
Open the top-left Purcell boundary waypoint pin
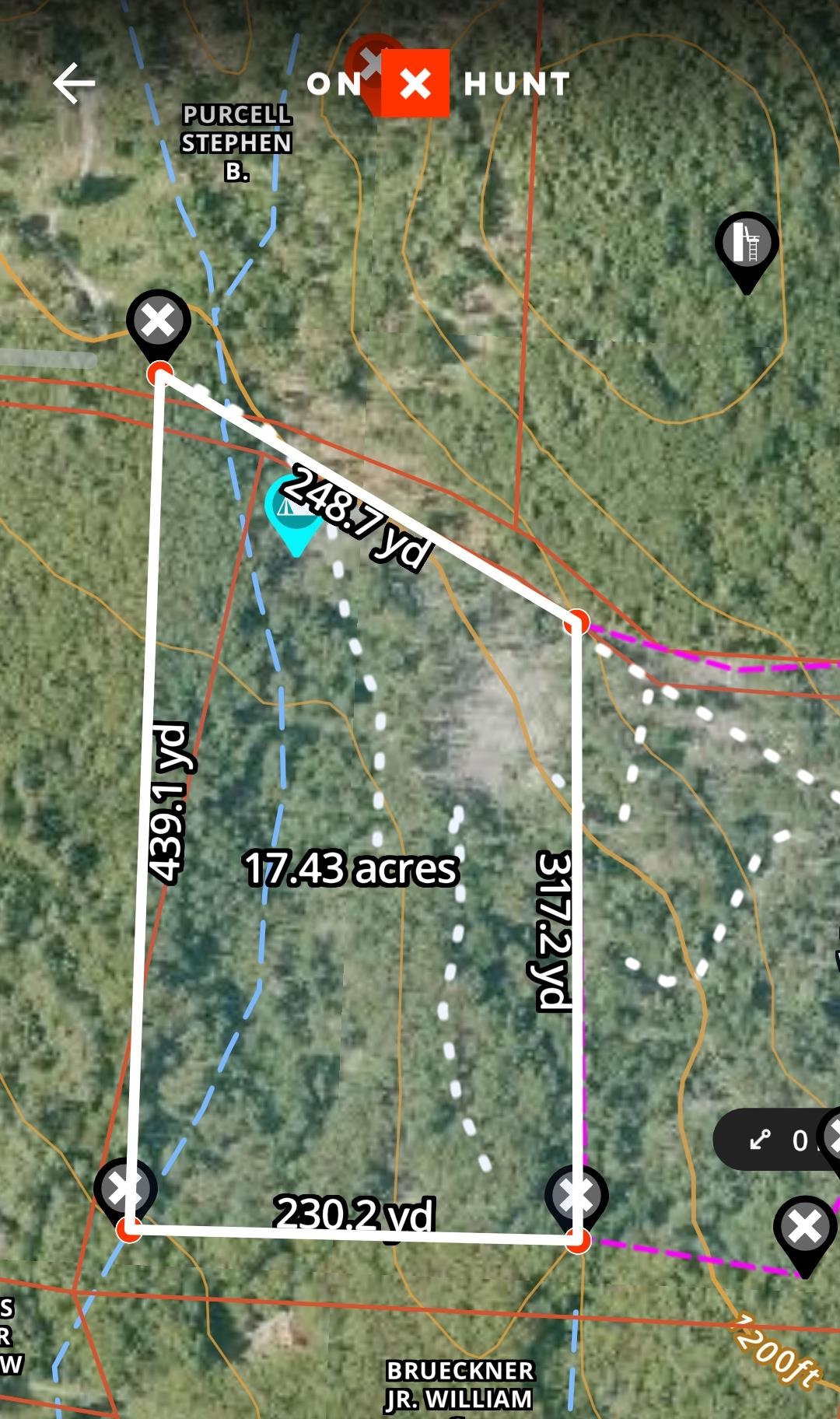[159, 319]
